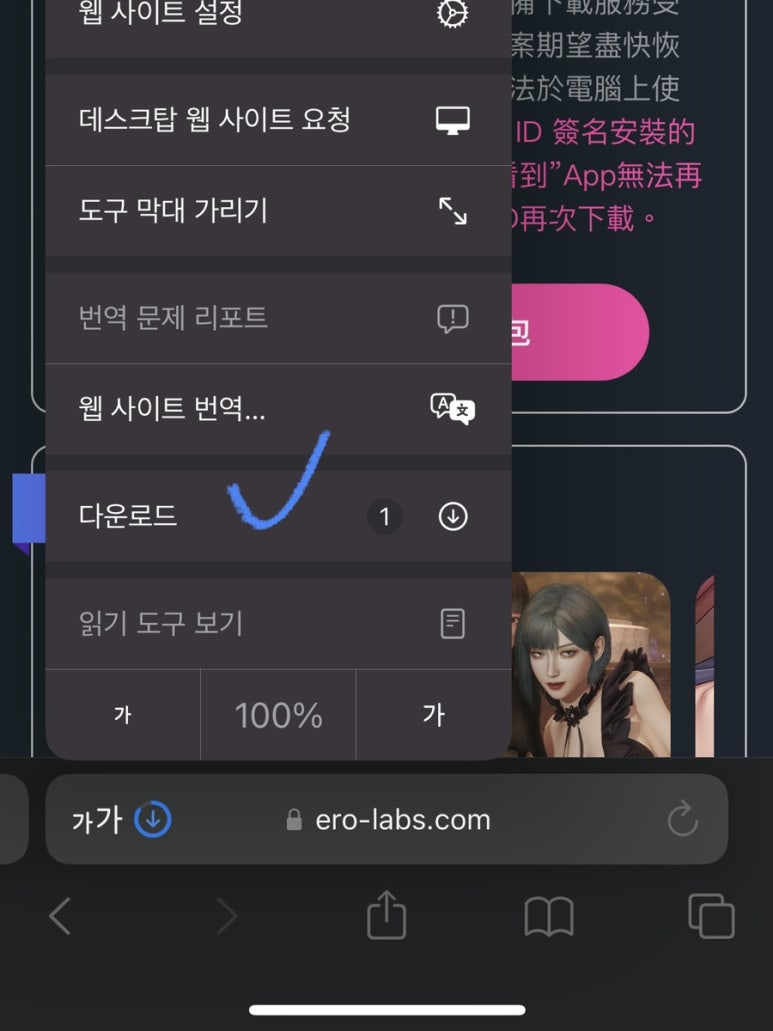
Task: Select 데스크탑 웹 사이트 요청
Action: [x=278, y=120]
